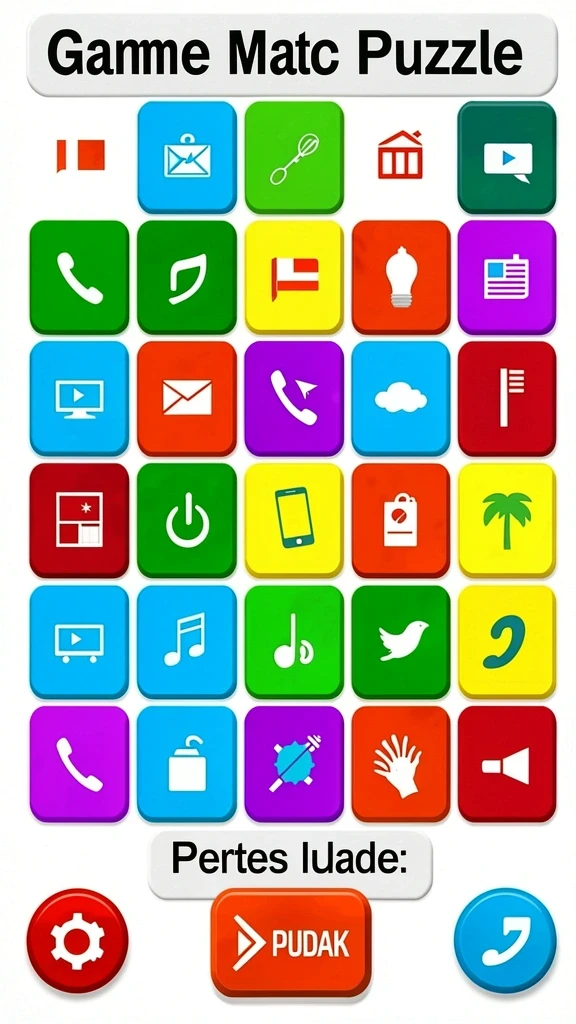Pick the red megaphone tile
The height and width of the screenshot is (1024, 576).
pos(507,764)
